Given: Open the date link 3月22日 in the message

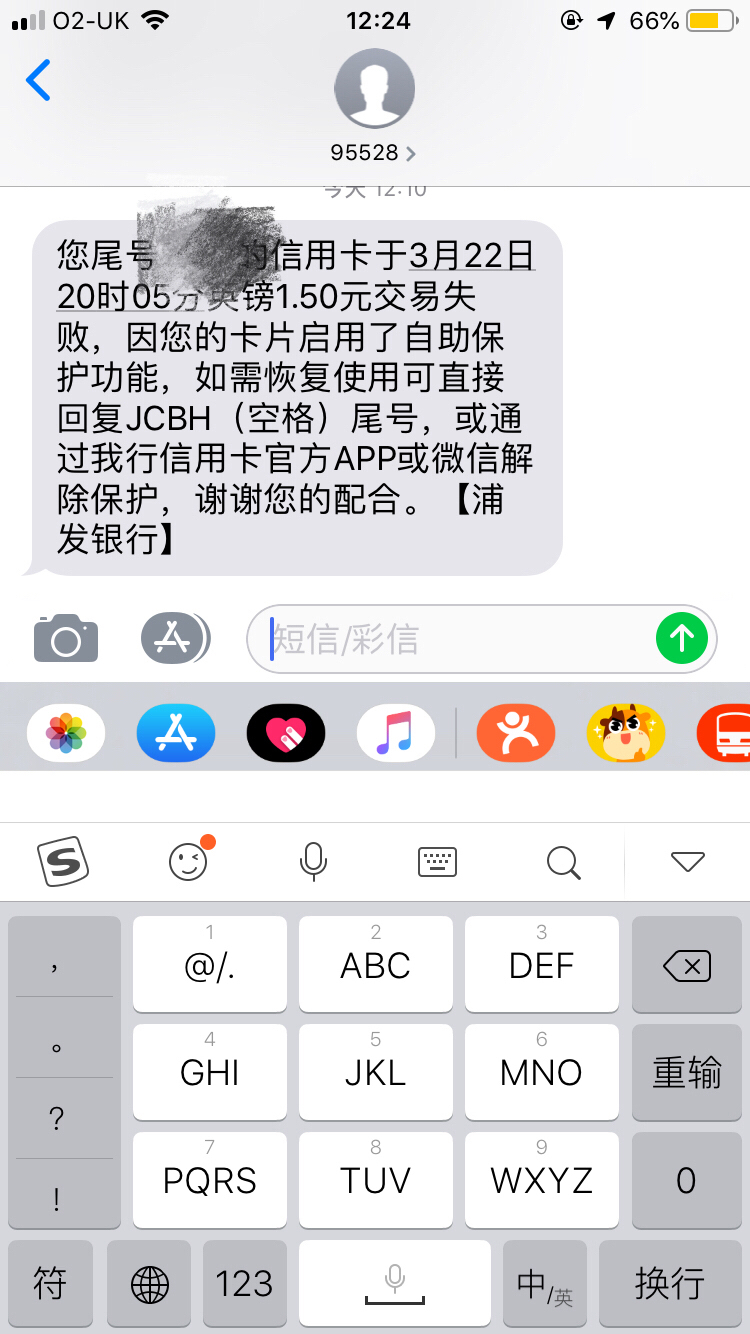Looking at the screenshot, I should 472,256.
